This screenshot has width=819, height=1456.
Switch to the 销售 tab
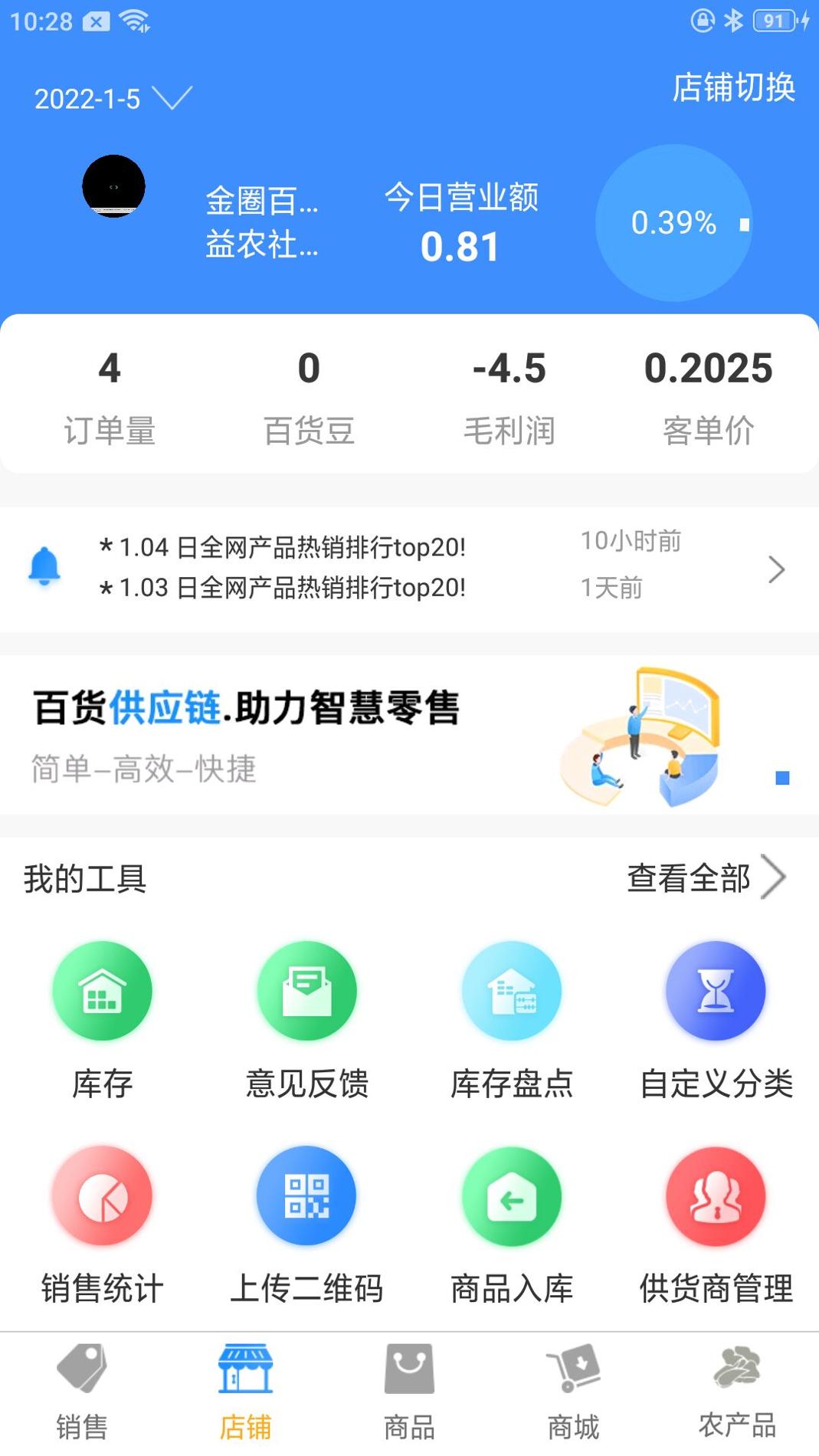(82, 1392)
